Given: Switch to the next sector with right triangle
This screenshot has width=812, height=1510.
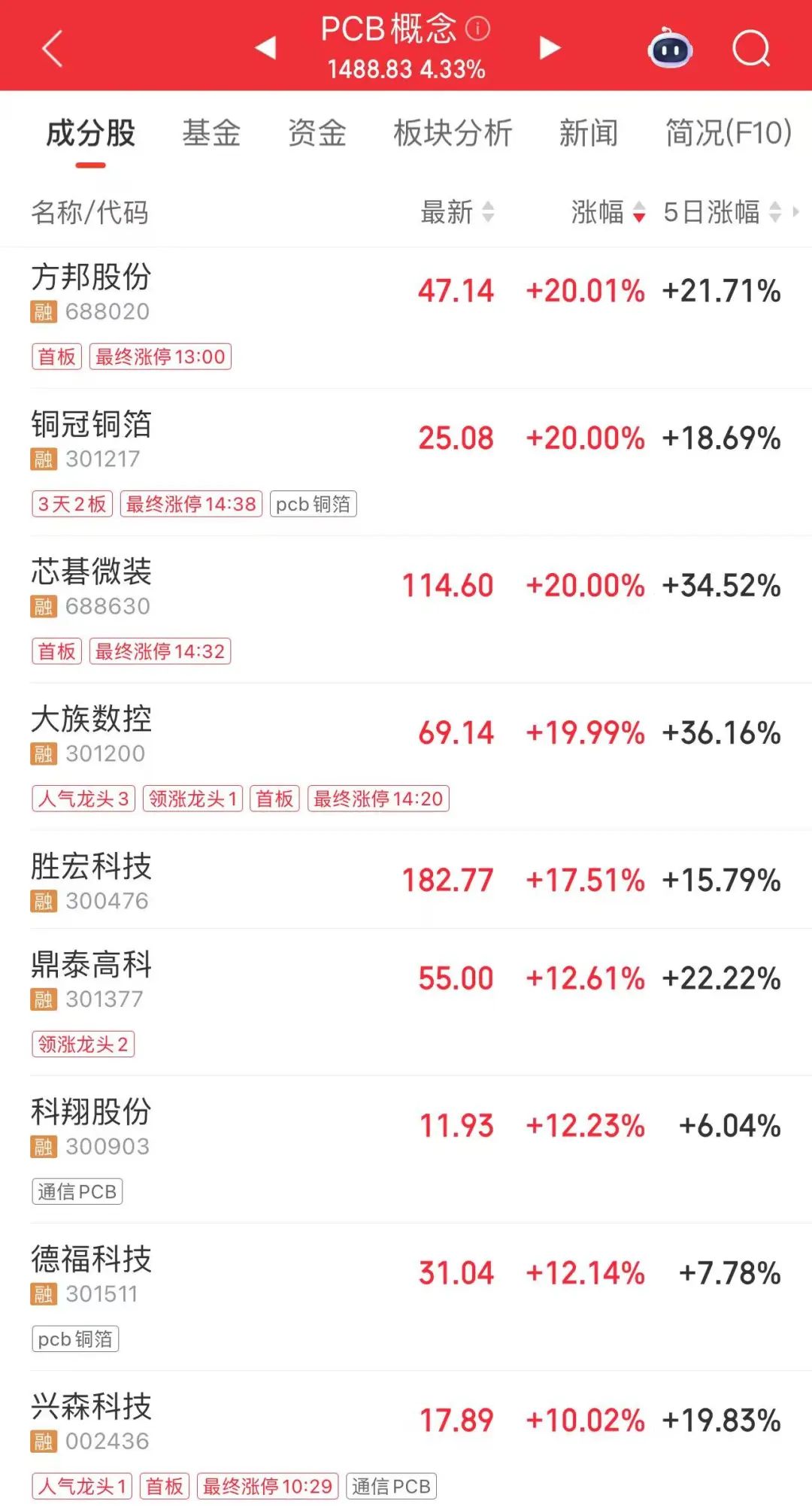Looking at the screenshot, I should click(x=550, y=47).
